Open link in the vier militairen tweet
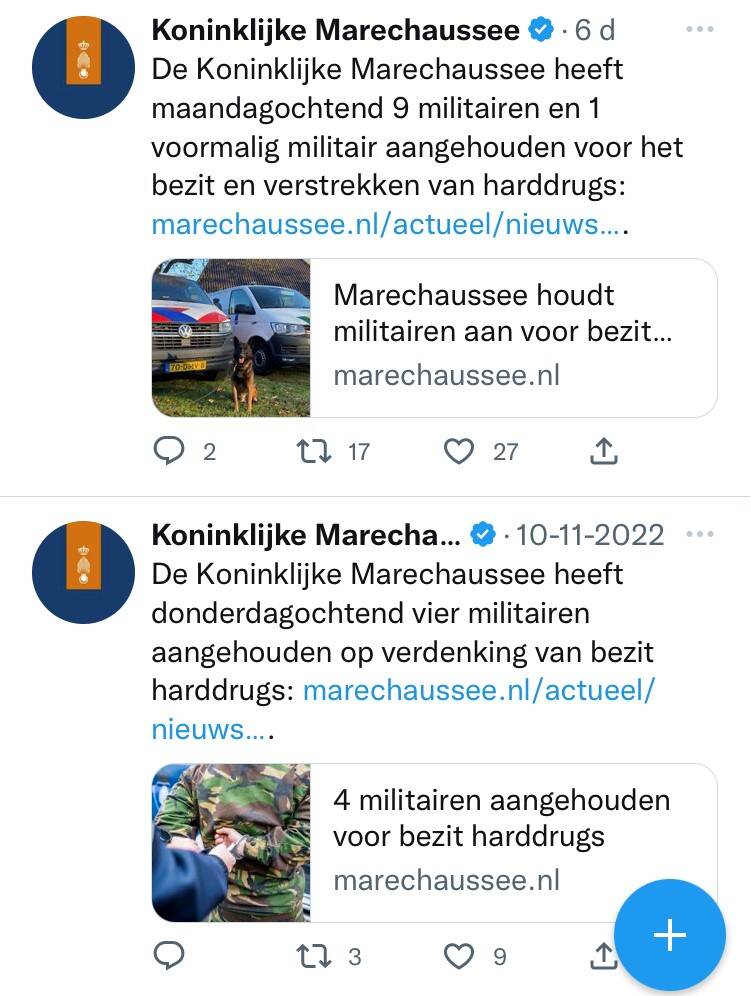The height and width of the screenshot is (996, 751). click(478, 690)
